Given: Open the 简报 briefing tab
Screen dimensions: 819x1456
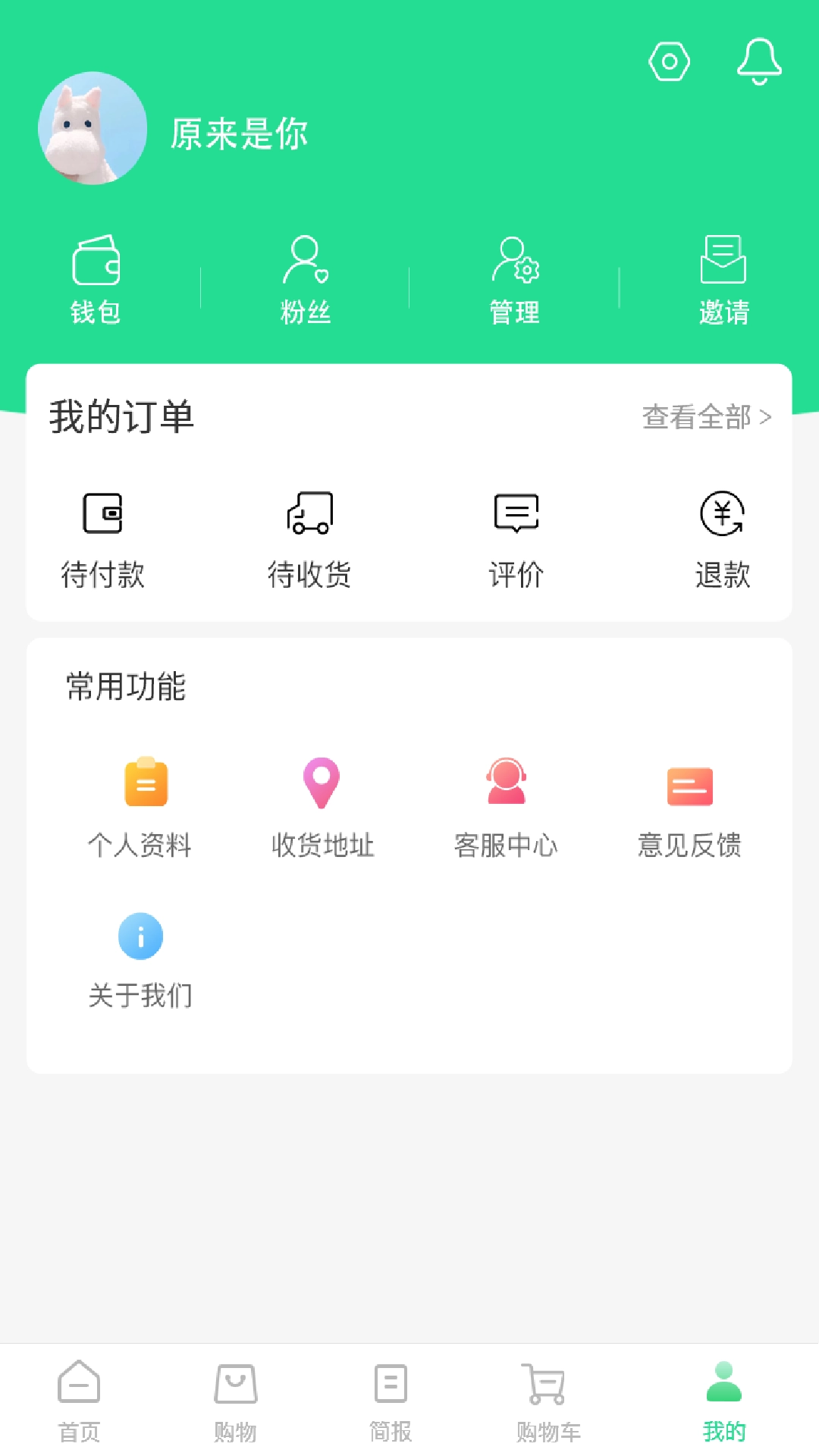Looking at the screenshot, I should click(389, 1403).
